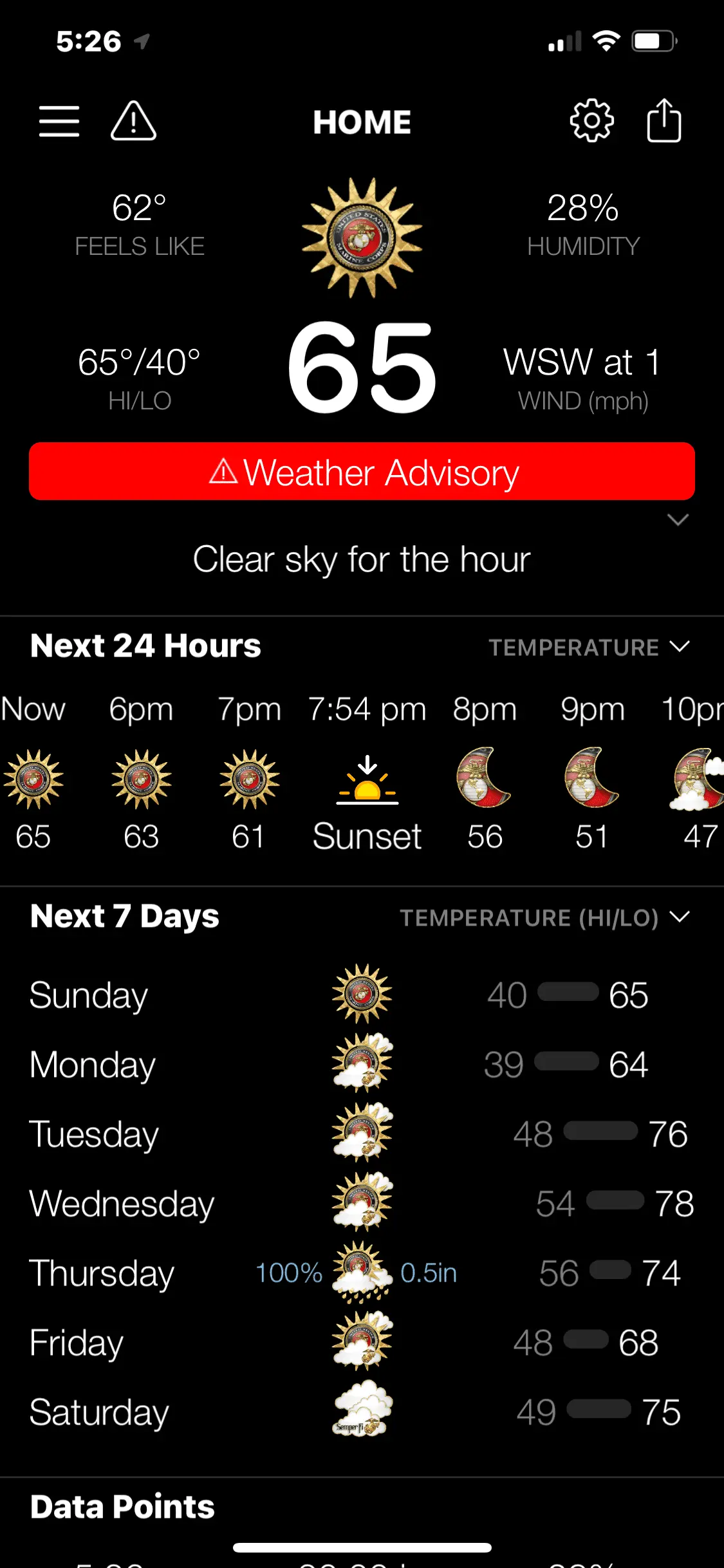The height and width of the screenshot is (1568, 724).
Task: Open the settings gear
Action: click(x=591, y=121)
